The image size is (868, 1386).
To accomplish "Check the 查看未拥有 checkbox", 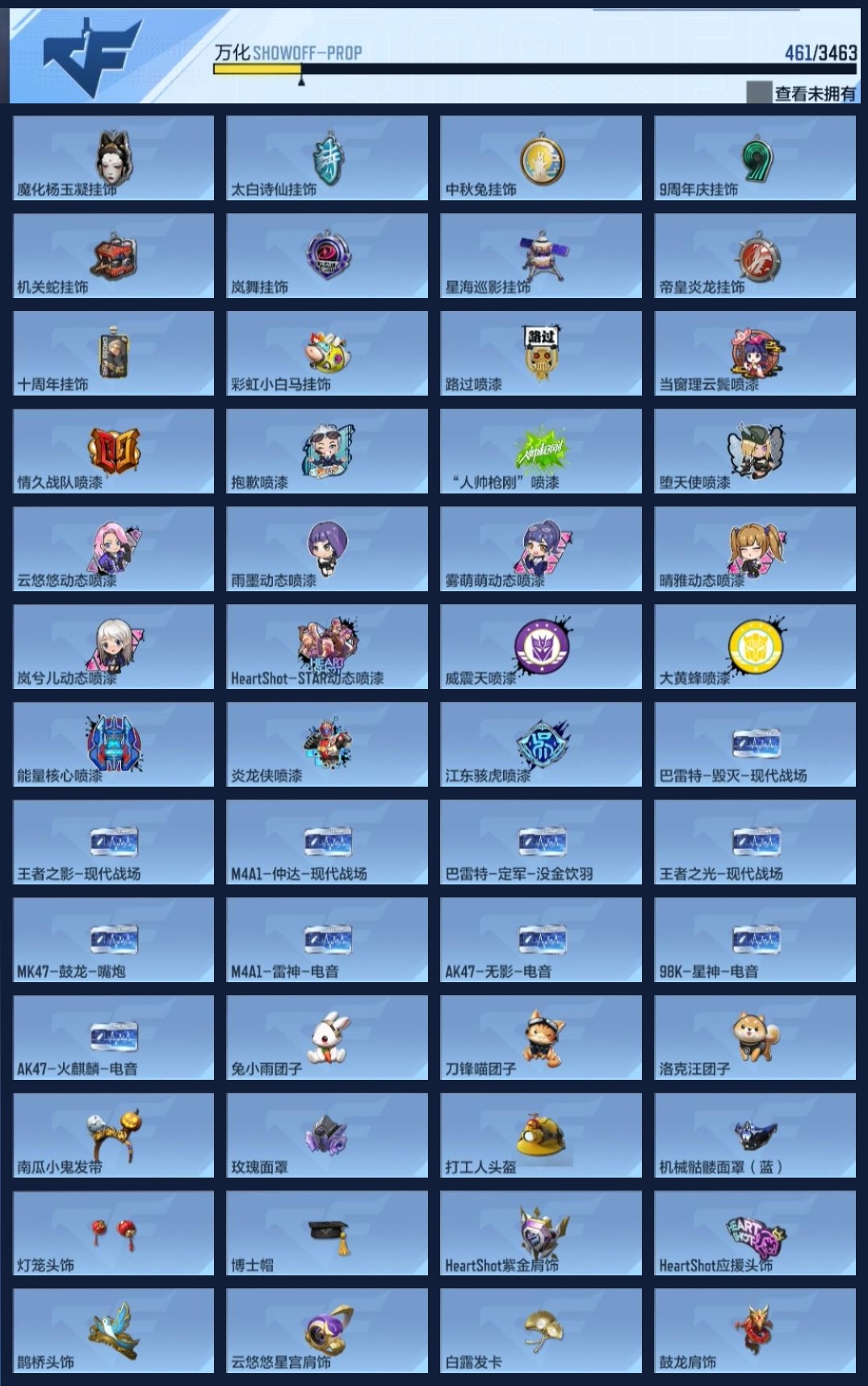I will pyautogui.click(x=759, y=93).
